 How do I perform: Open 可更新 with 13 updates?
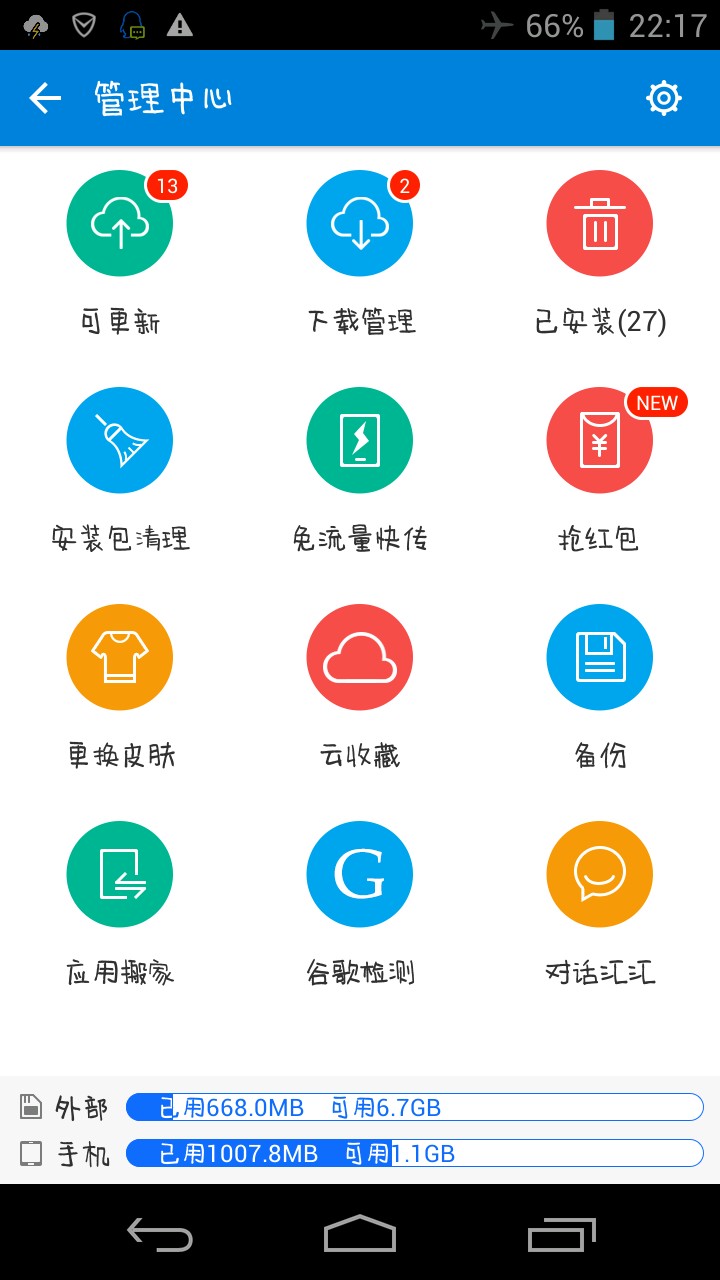coord(120,224)
